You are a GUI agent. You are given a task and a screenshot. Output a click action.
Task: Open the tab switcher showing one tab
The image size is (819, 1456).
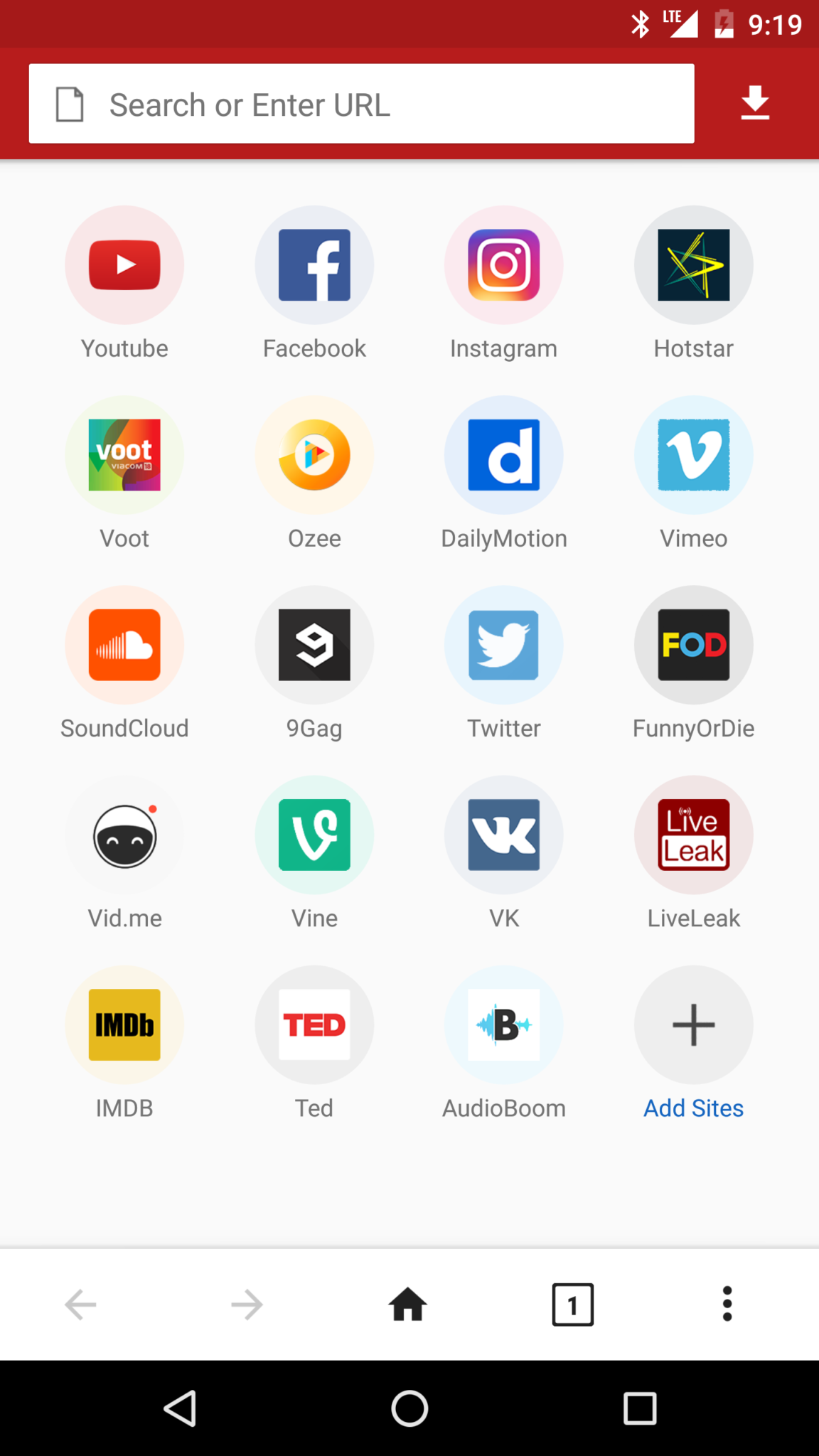pyautogui.click(x=573, y=1303)
